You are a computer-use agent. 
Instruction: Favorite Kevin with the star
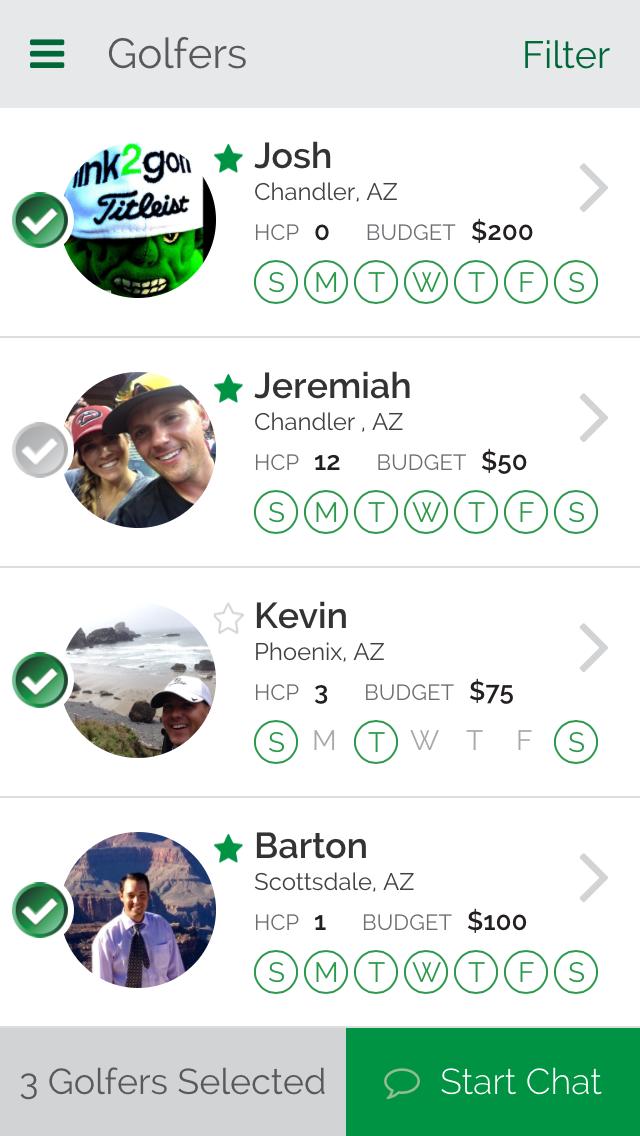pos(229,619)
